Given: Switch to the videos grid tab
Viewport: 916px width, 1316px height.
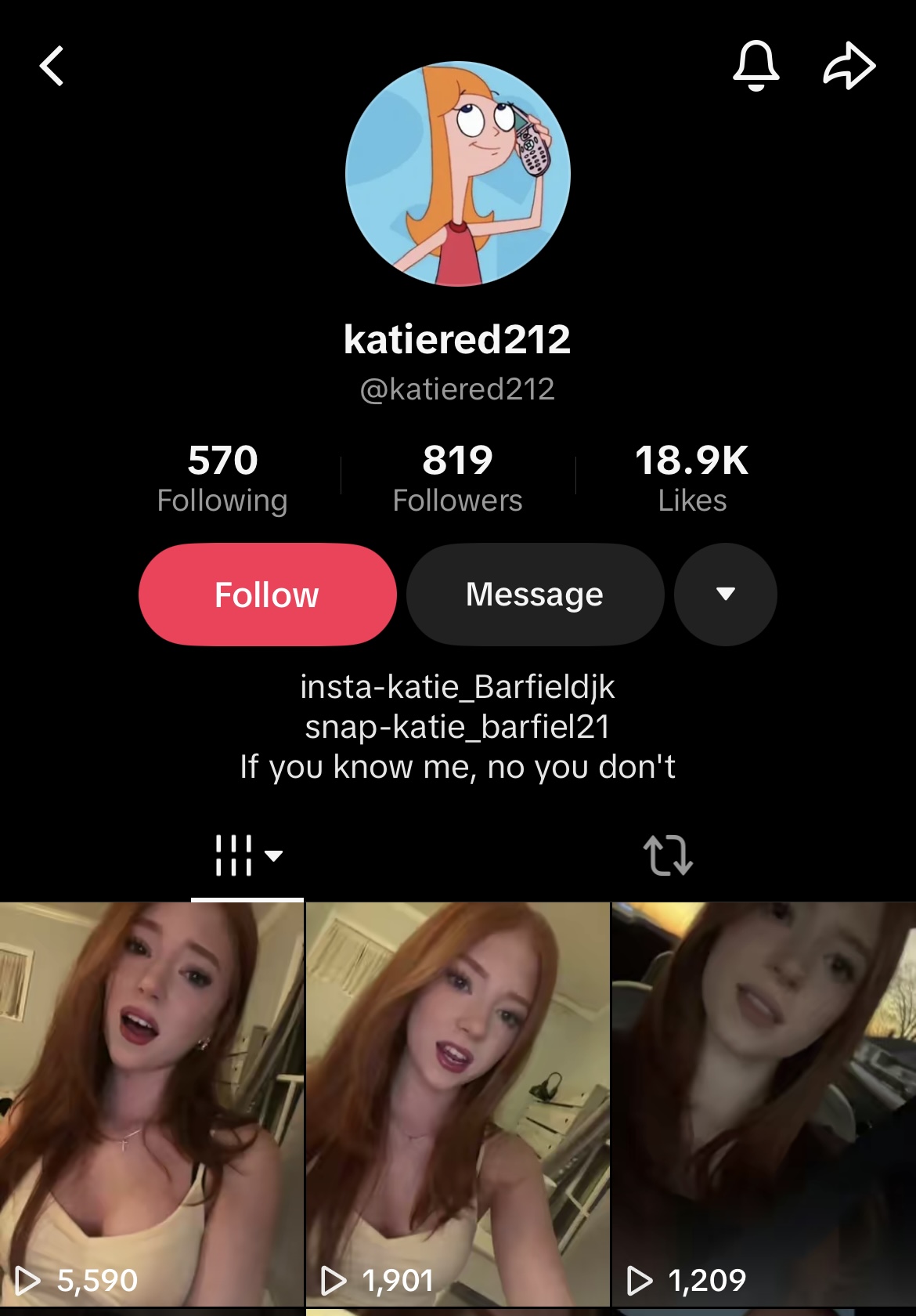Looking at the screenshot, I should tap(247, 855).
